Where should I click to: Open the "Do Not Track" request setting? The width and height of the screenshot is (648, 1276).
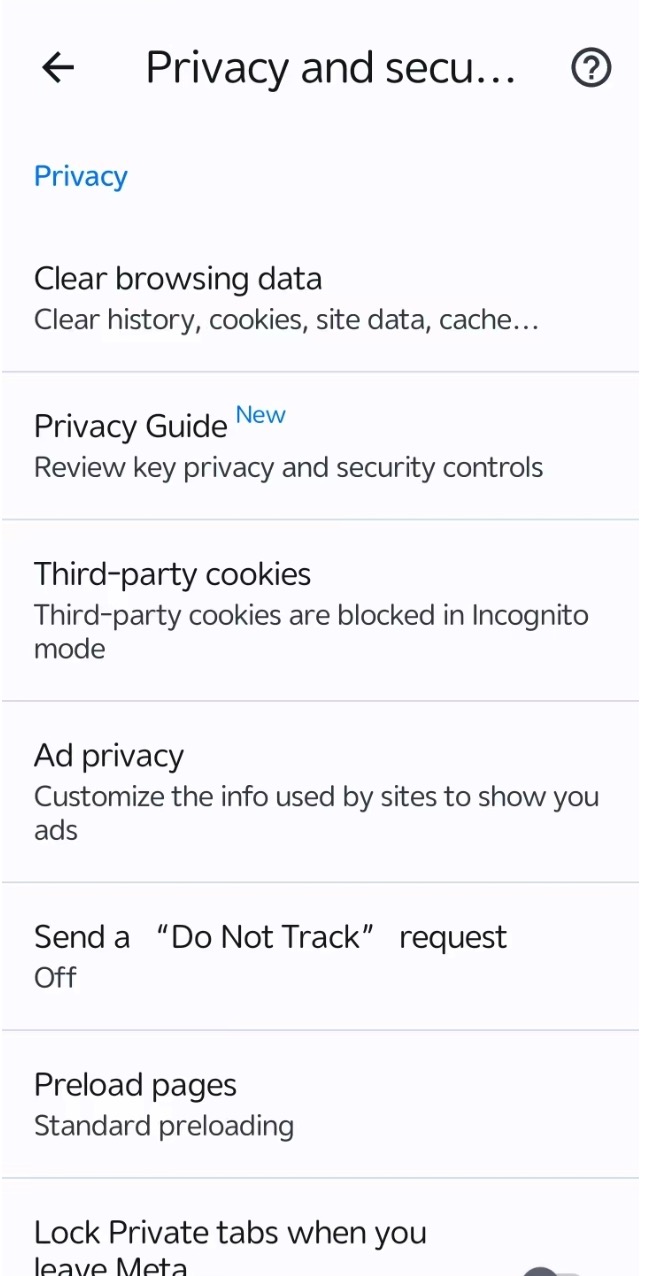click(x=320, y=955)
